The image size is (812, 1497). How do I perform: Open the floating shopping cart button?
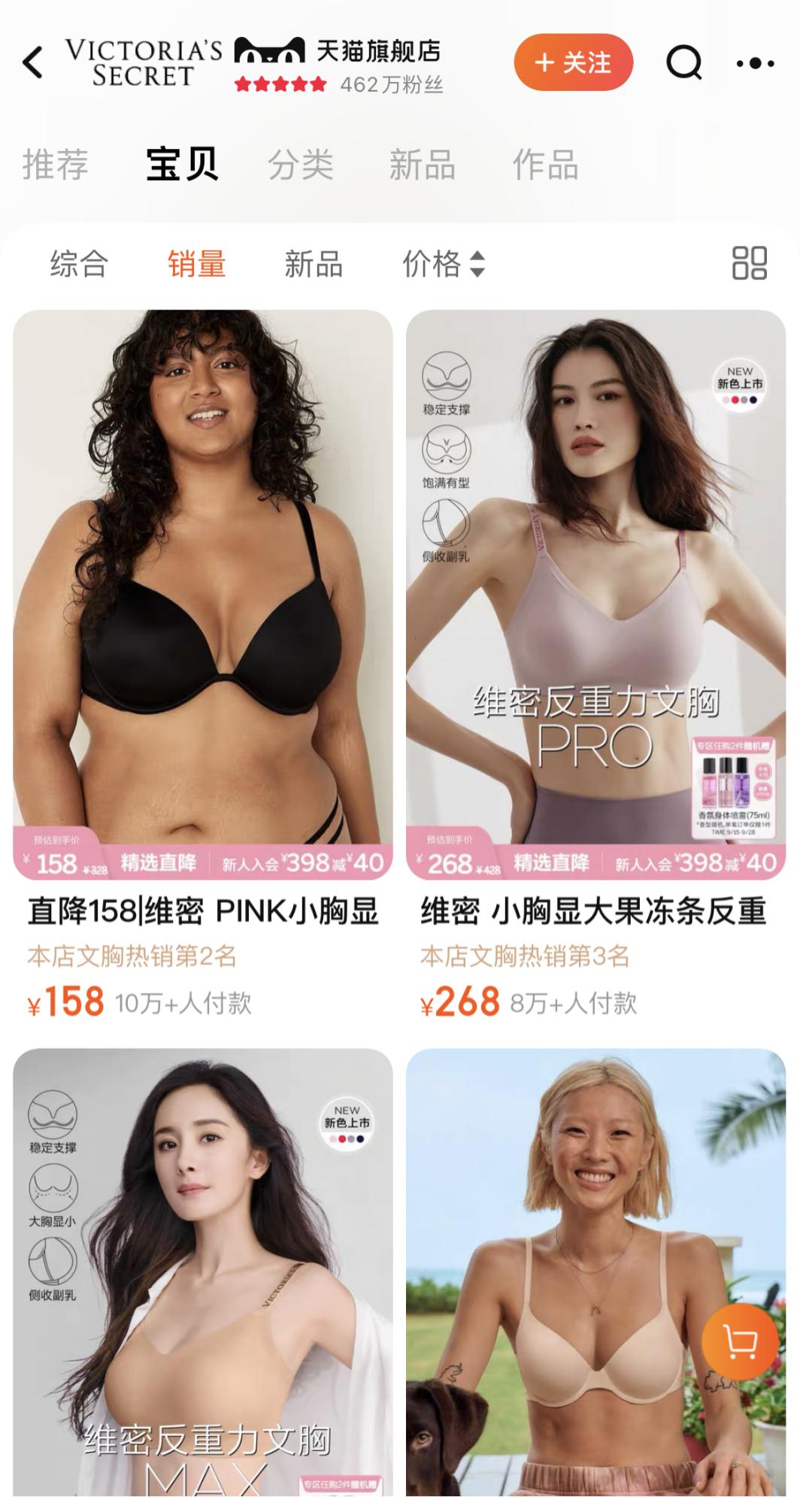(x=740, y=1341)
